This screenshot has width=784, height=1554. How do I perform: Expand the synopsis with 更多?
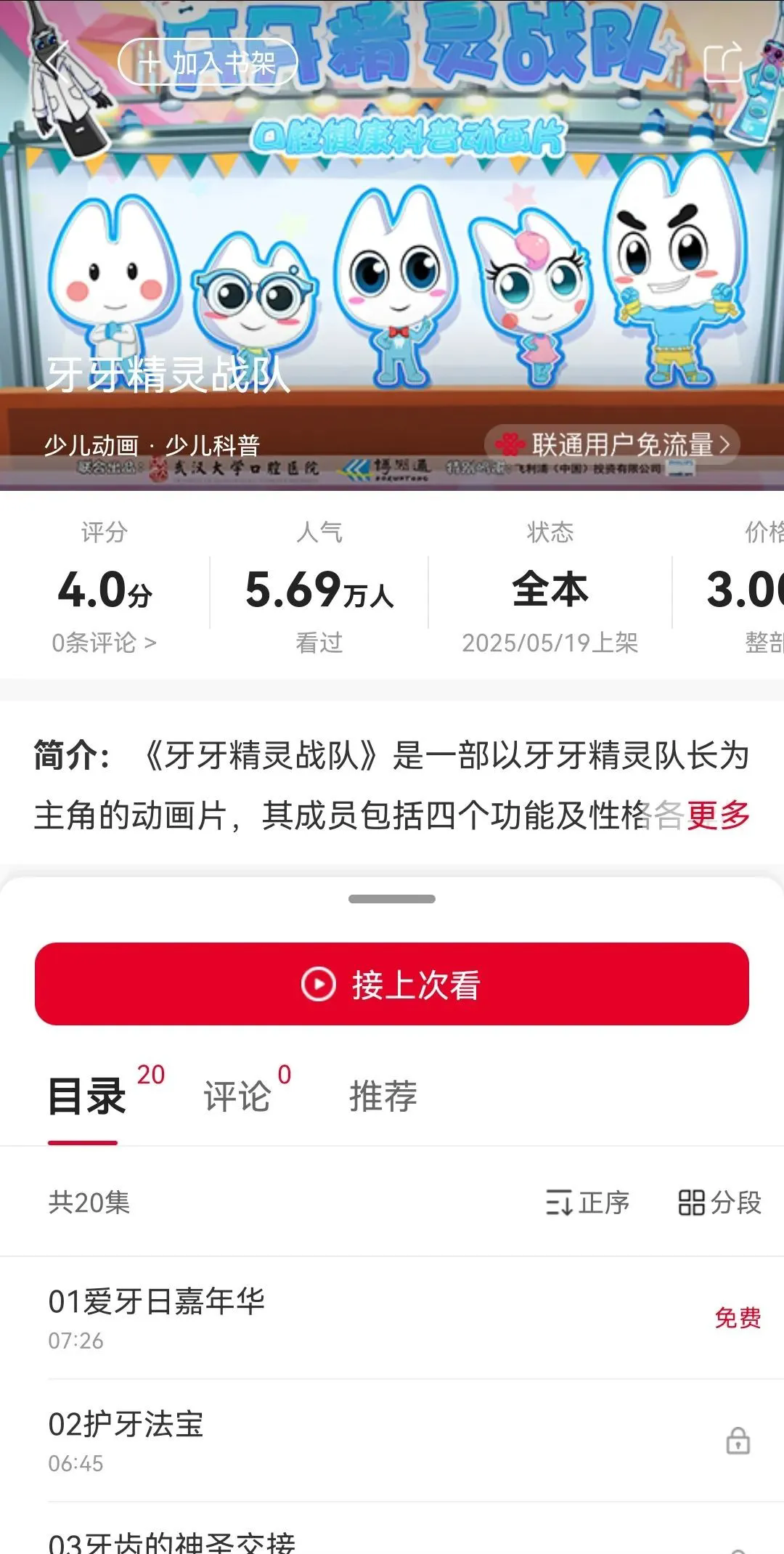pos(718,815)
